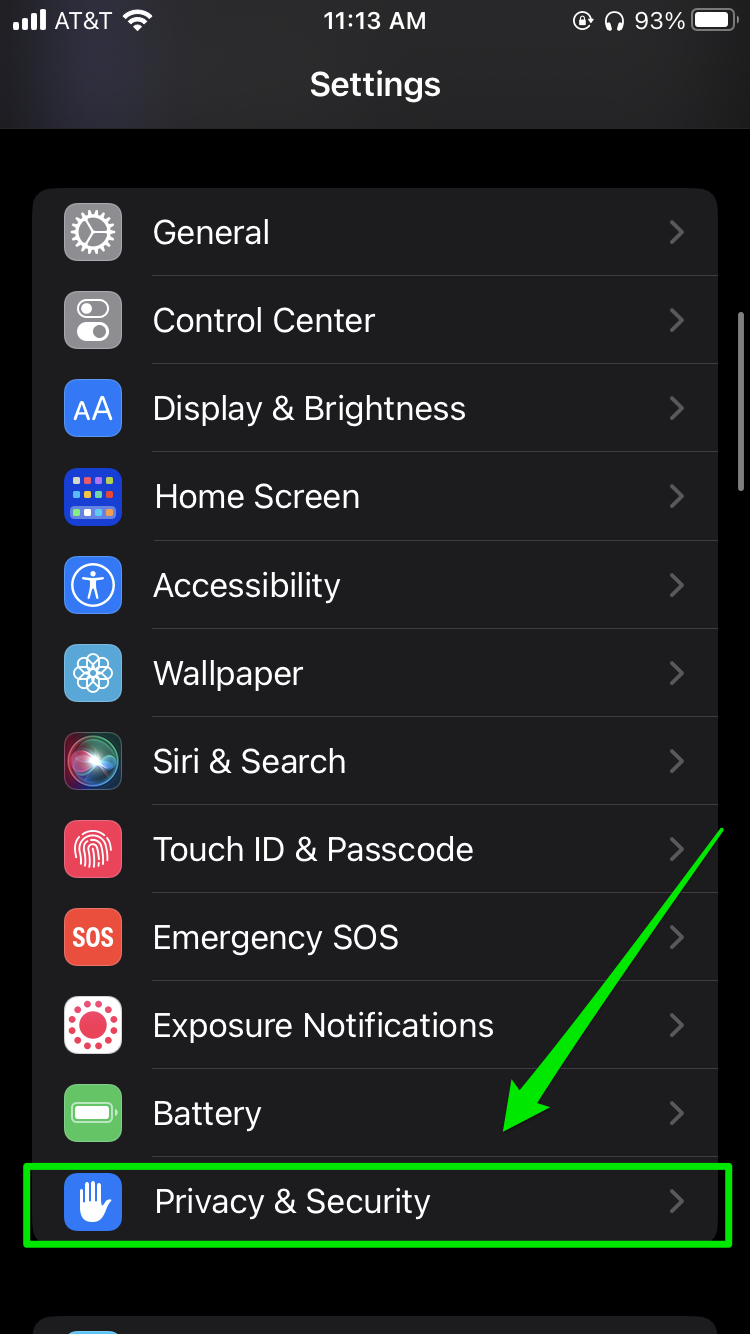Select the Home Screen row

point(375,496)
